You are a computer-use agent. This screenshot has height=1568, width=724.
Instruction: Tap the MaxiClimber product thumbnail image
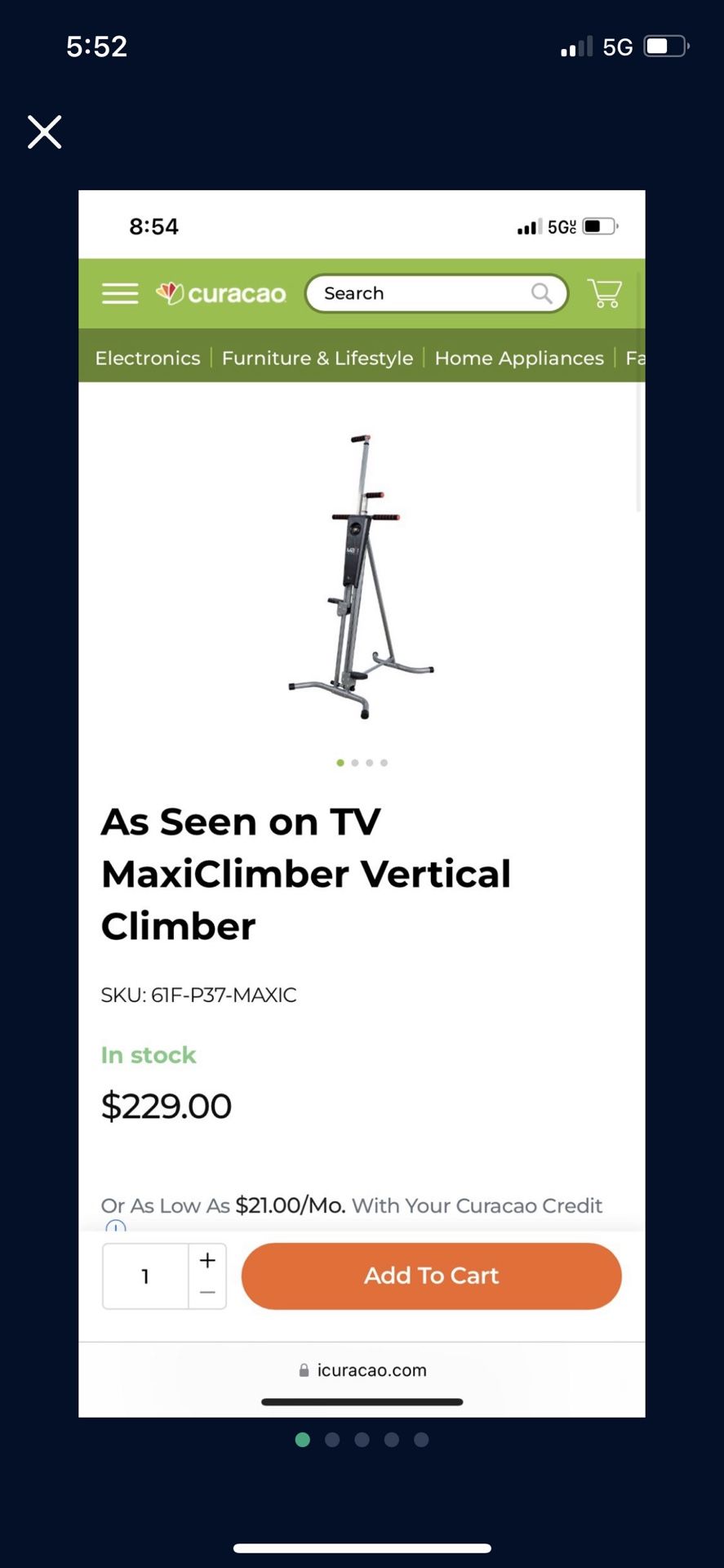tap(362, 572)
